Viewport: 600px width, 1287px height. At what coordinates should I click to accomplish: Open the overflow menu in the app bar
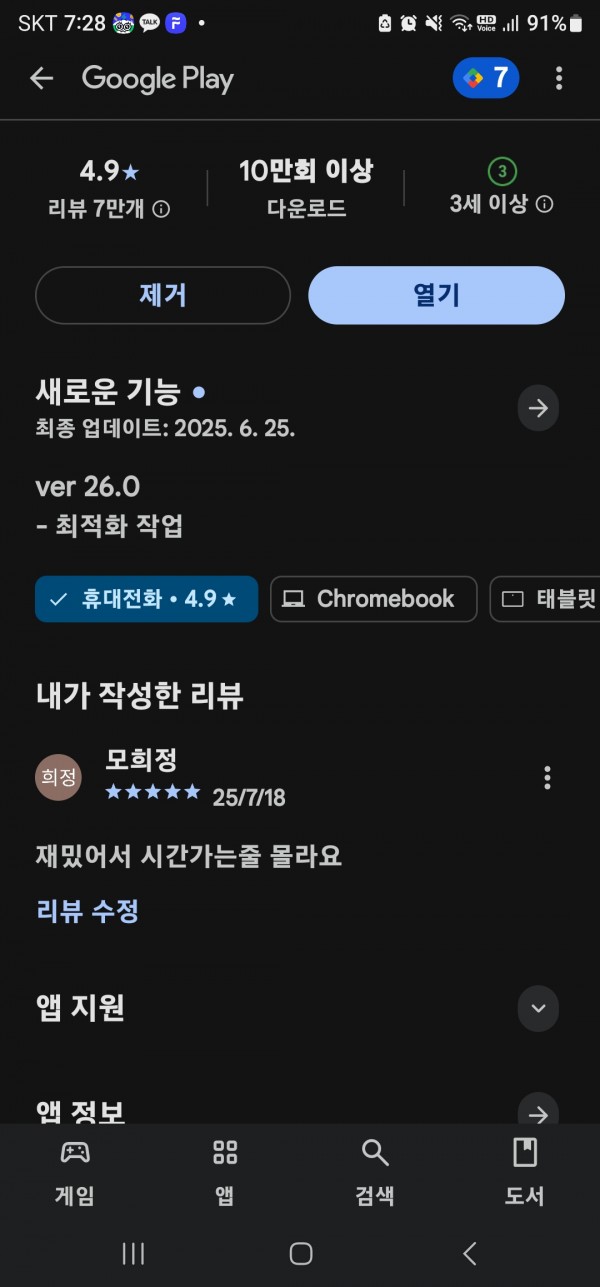[x=558, y=78]
